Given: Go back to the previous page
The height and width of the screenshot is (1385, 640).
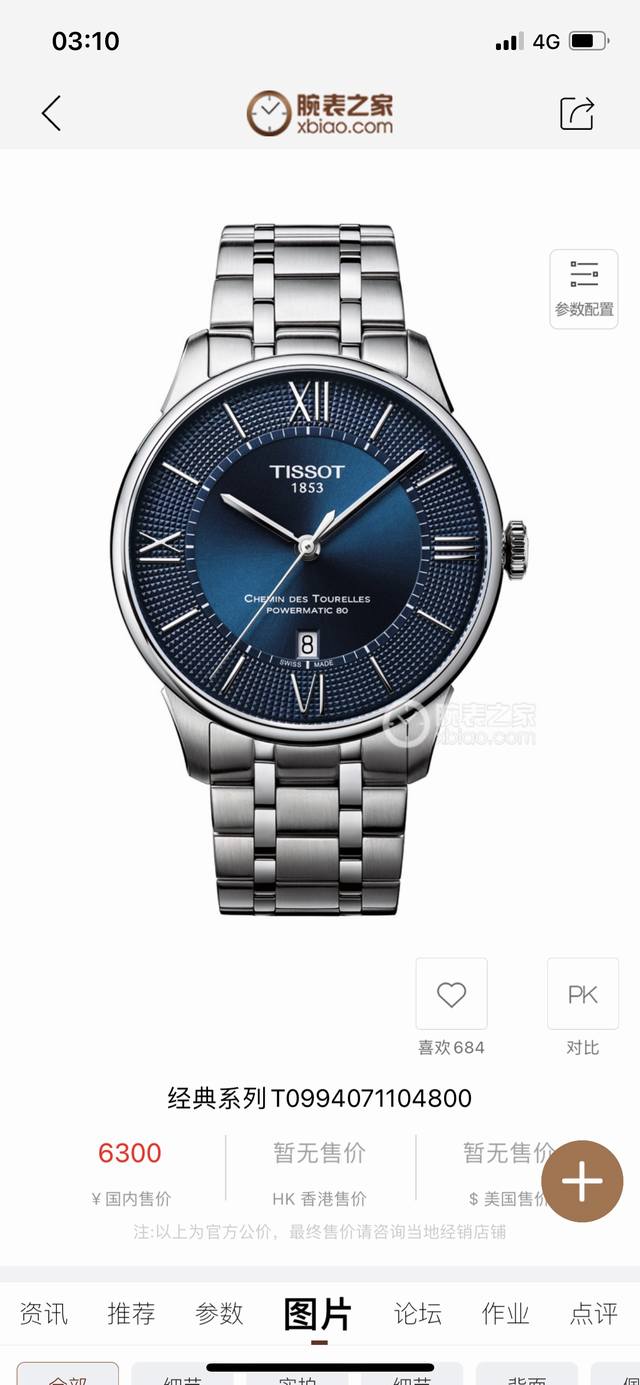Looking at the screenshot, I should click(52, 113).
